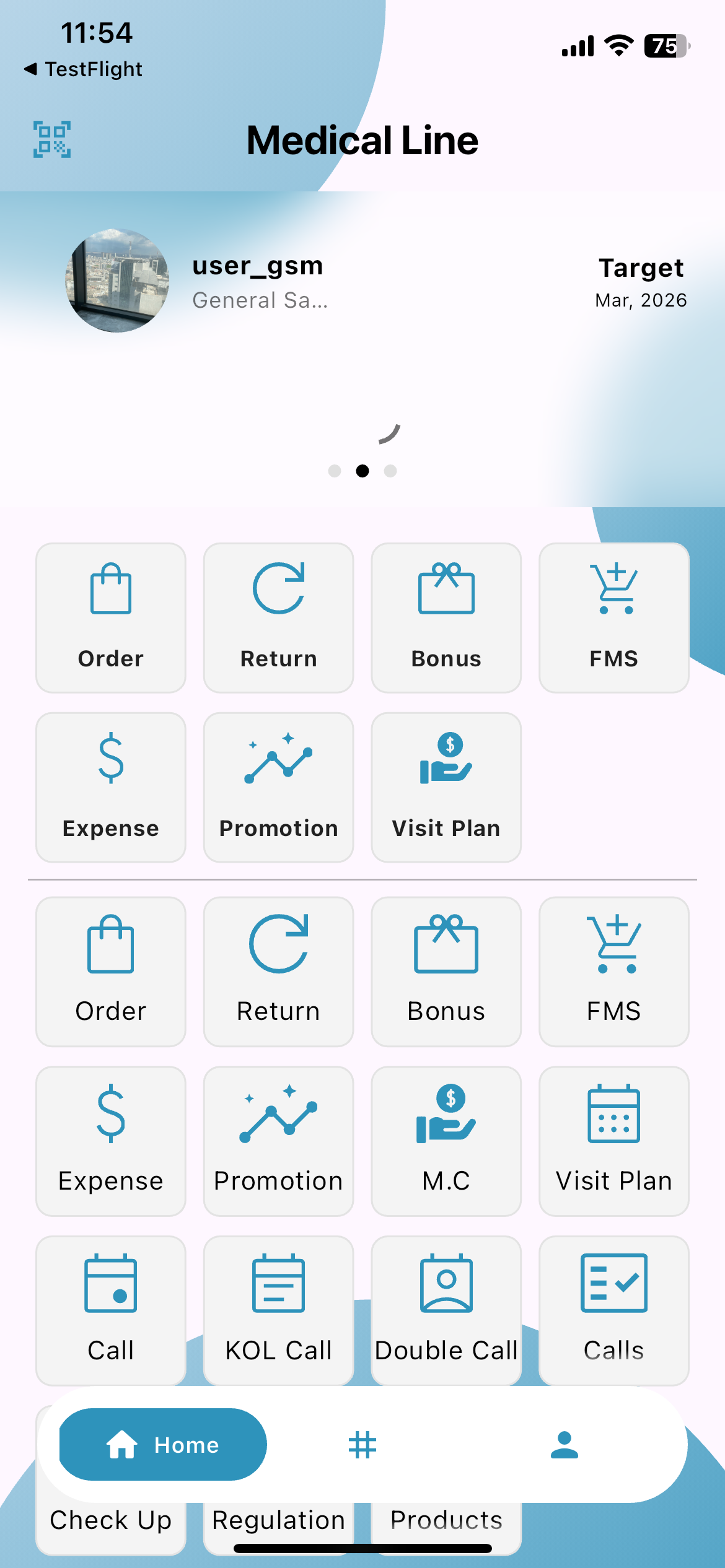Switch to the Home tab
Viewport: 725px width, 1568px height.
pyautogui.click(x=163, y=1444)
